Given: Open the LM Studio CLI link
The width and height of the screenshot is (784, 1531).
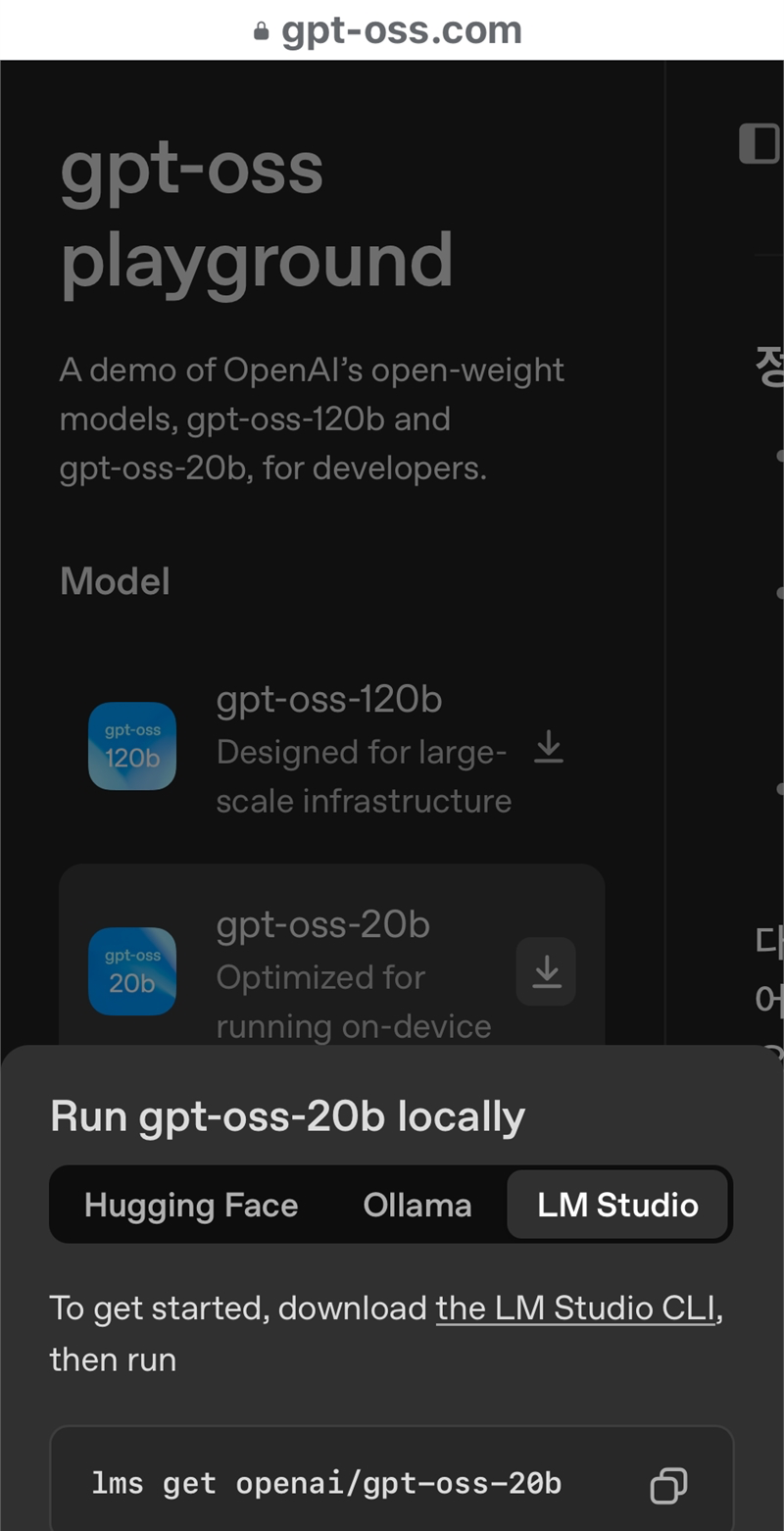Looking at the screenshot, I should pyautogui.click(x=576, y=1309).
